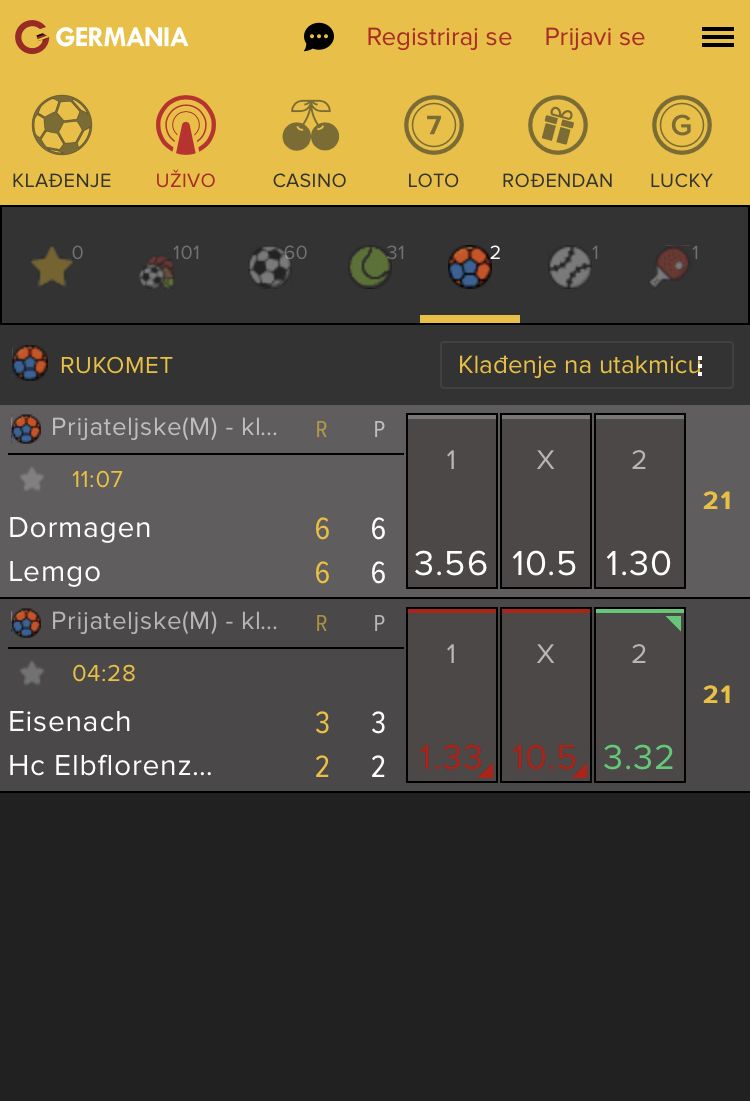Open the Lucky section
The width and height of the screenshot is (750, 1101).
click(x=681, y=142)
